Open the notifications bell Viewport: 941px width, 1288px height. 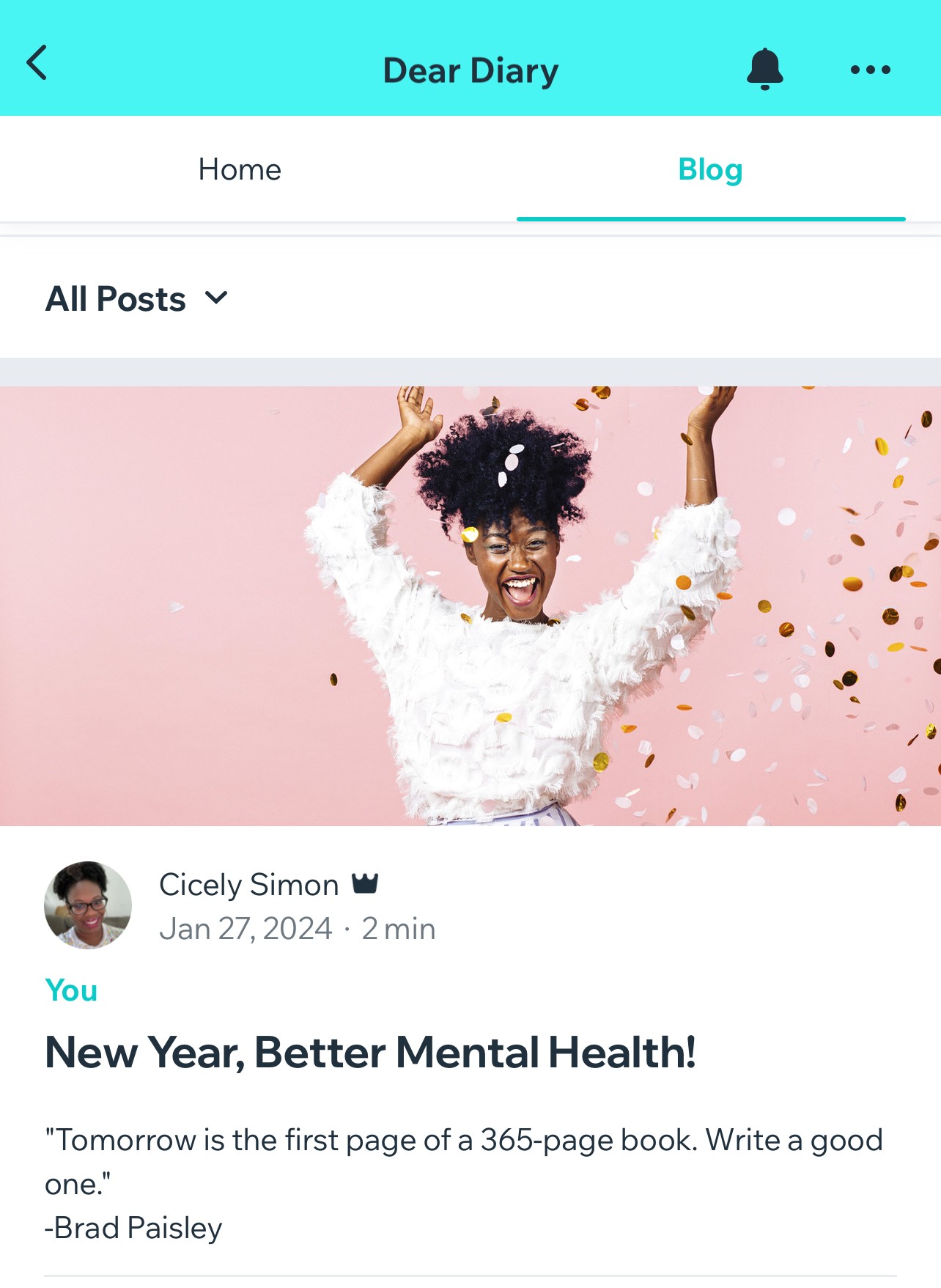tap(764, 70)
